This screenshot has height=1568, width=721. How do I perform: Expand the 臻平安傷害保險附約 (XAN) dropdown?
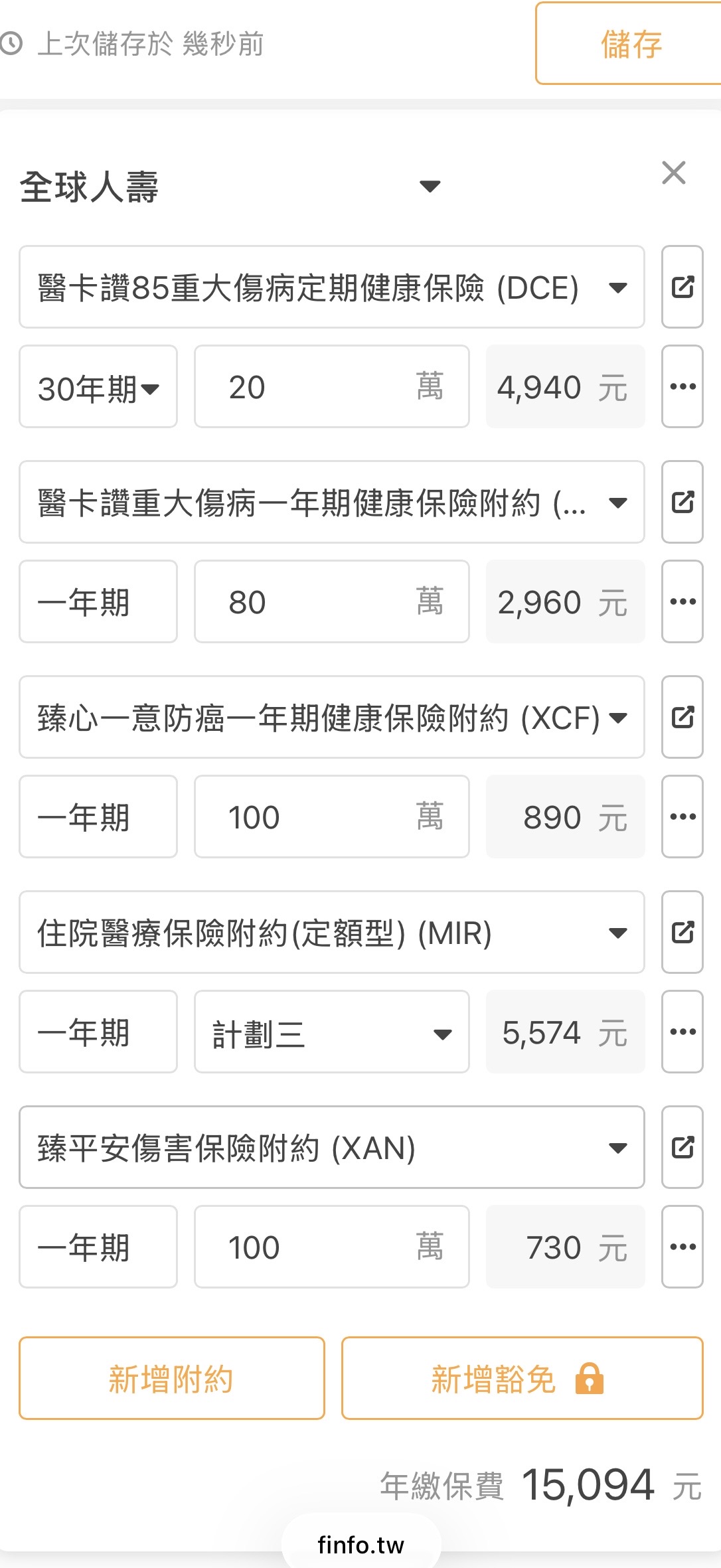point(331,1148)
